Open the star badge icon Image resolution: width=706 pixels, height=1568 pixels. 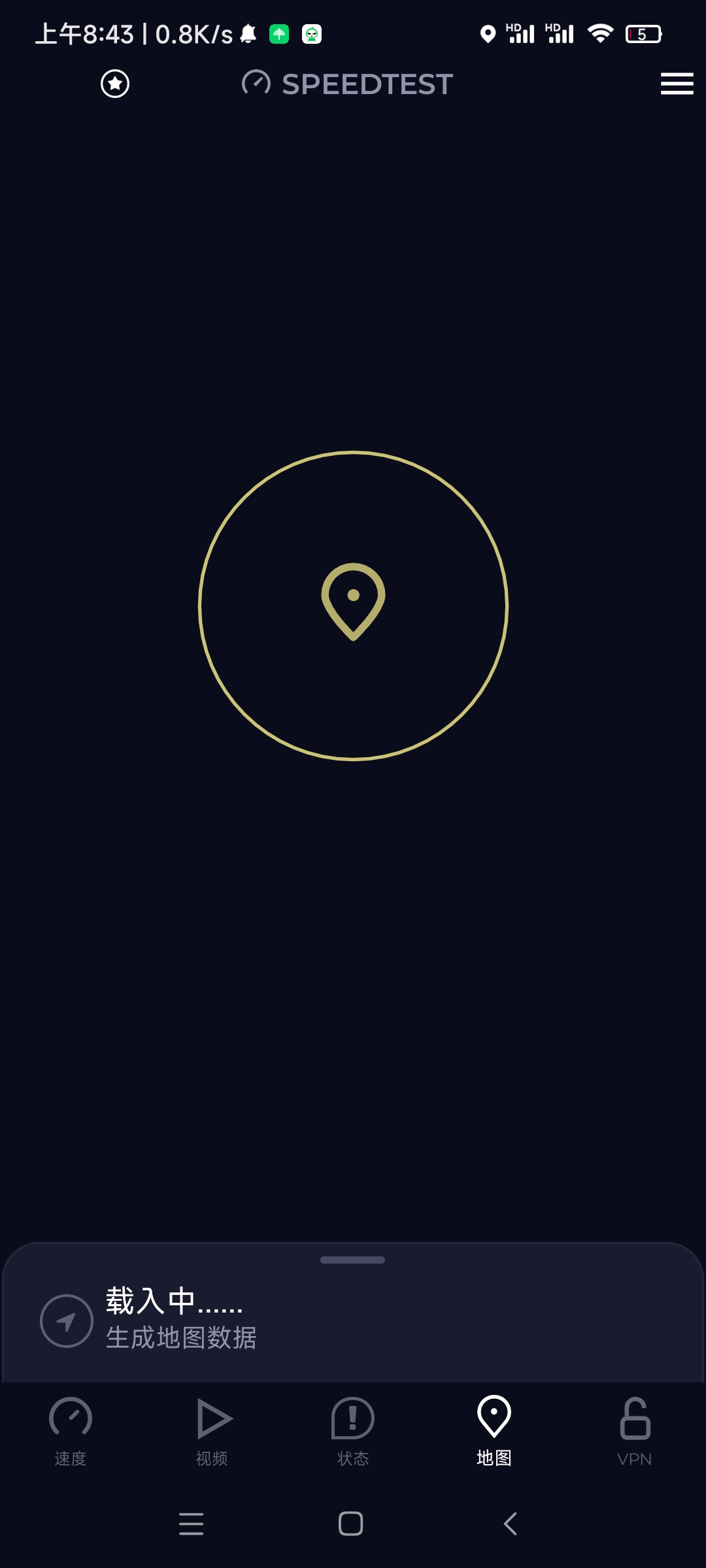coord(115,84)
